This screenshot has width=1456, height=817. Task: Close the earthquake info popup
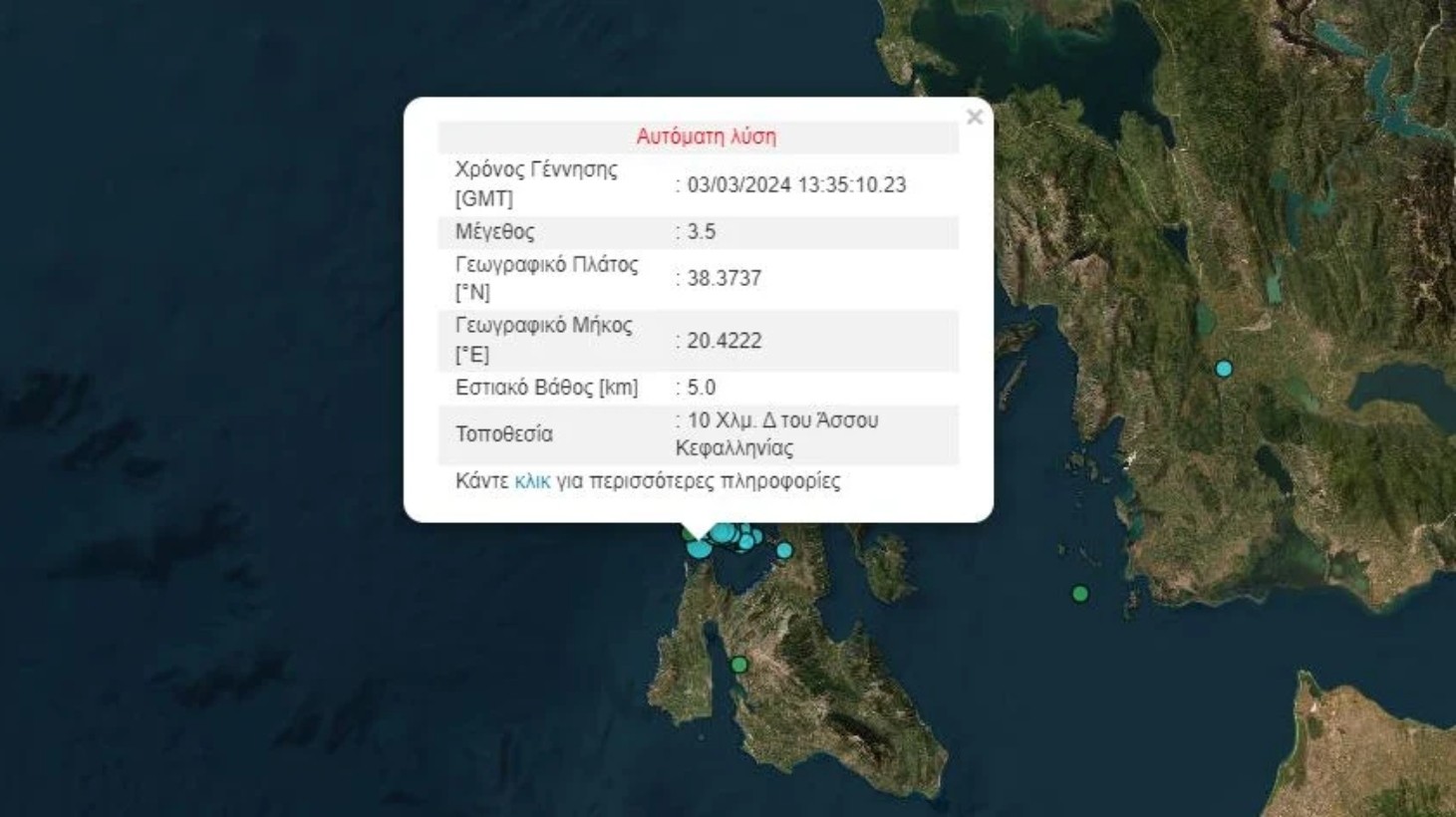[x=975, y=118]
